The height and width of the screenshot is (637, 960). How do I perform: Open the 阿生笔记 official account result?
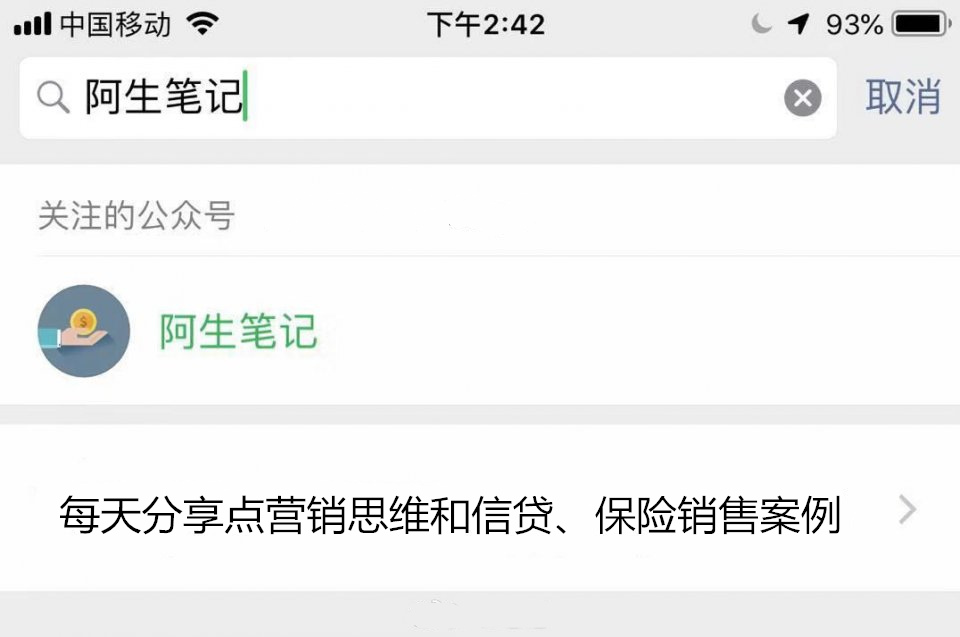[238, 331]
